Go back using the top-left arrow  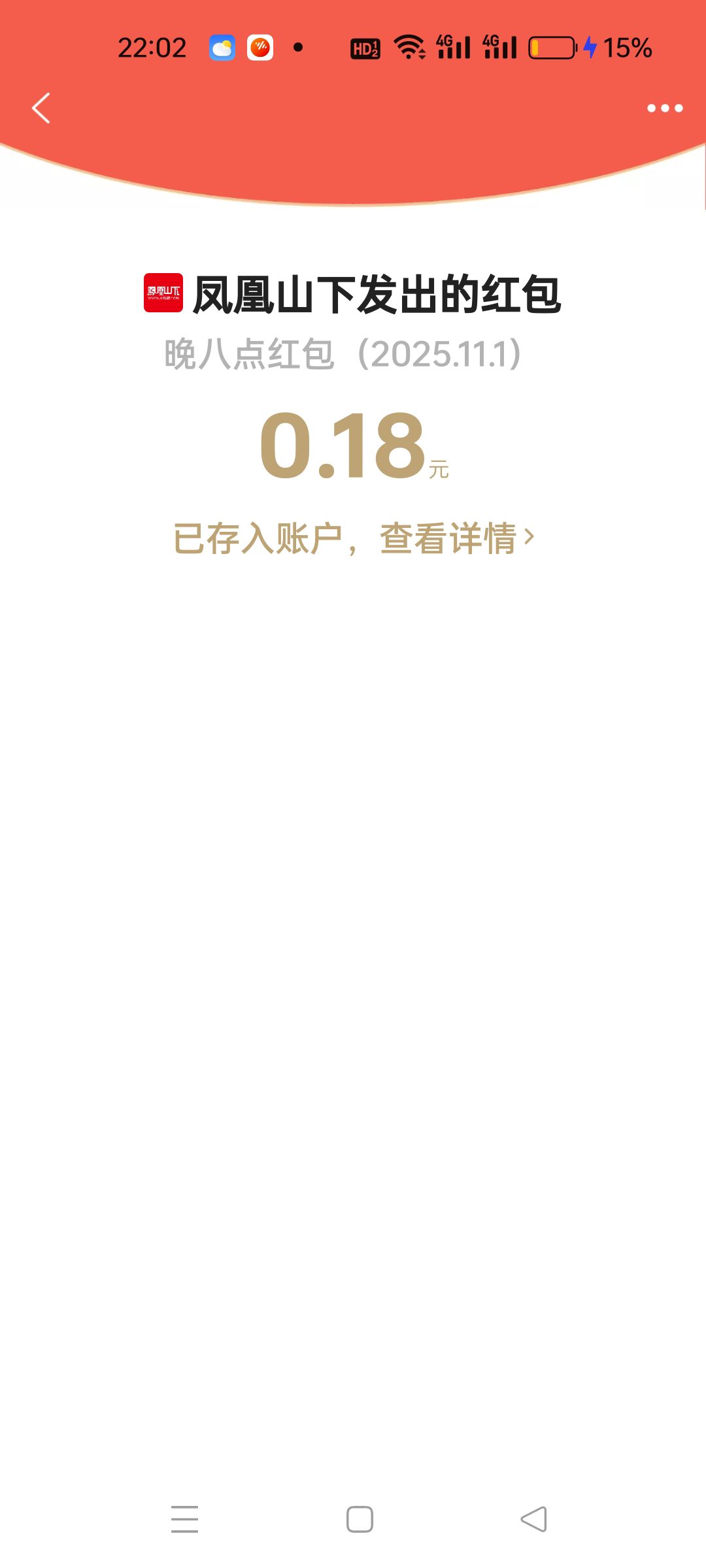[41, 108]
